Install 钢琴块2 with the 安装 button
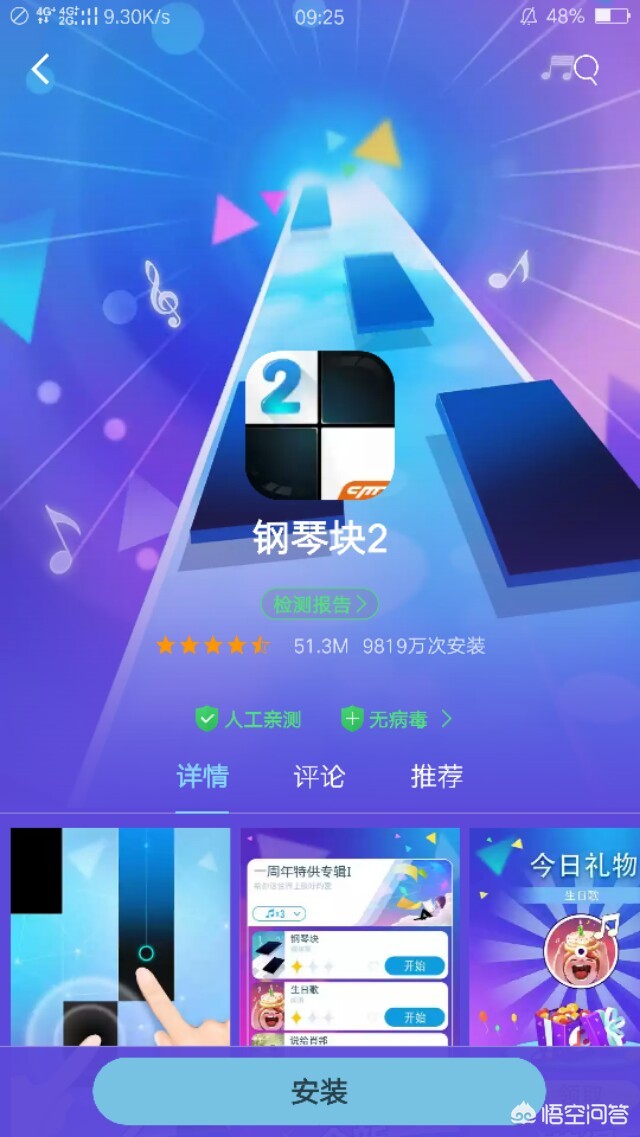Viewport: 640px width, 1137px height. pos(319,1091)
